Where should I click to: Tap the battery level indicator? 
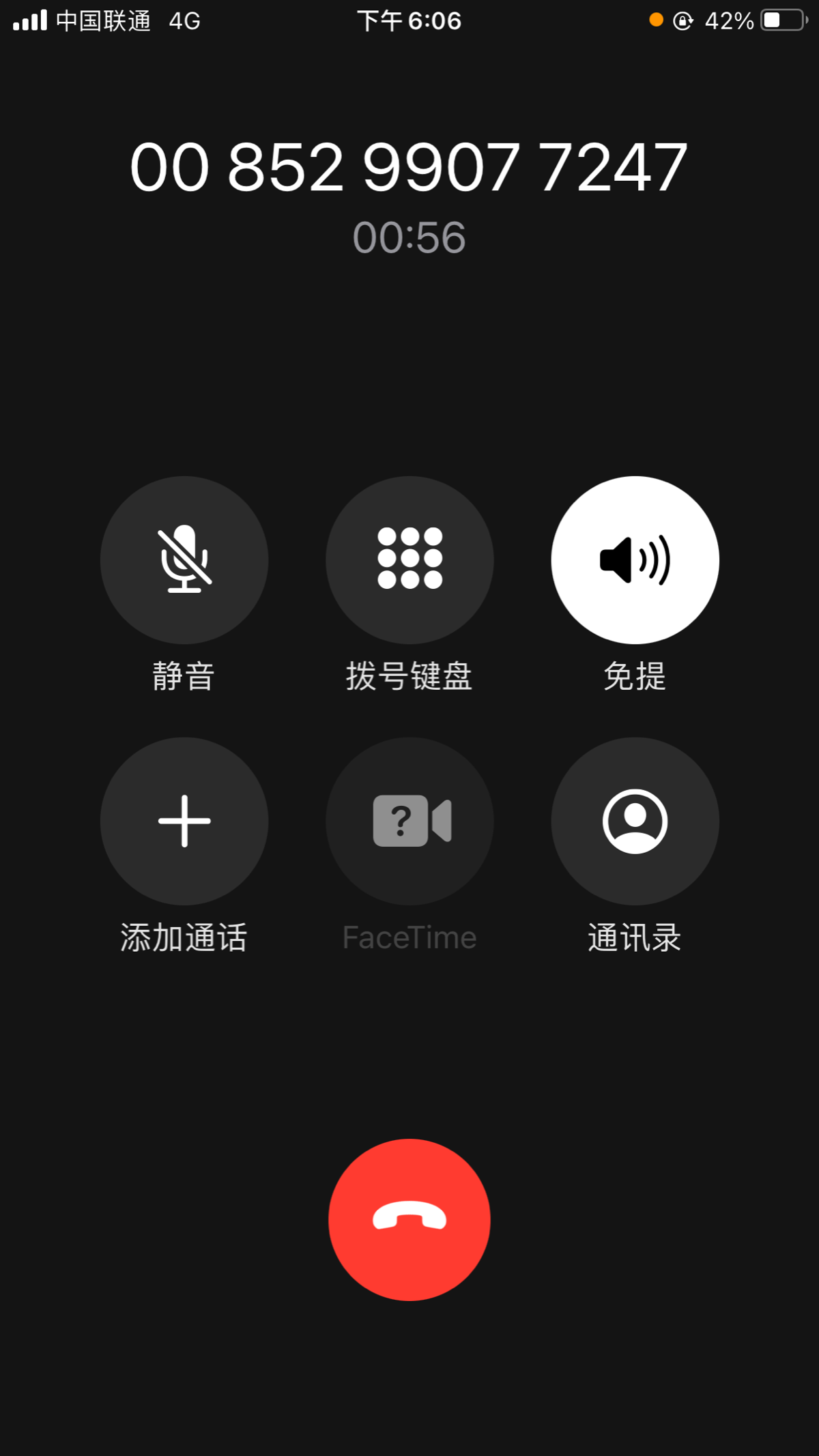pyautogui.click(x=778, y=21)
